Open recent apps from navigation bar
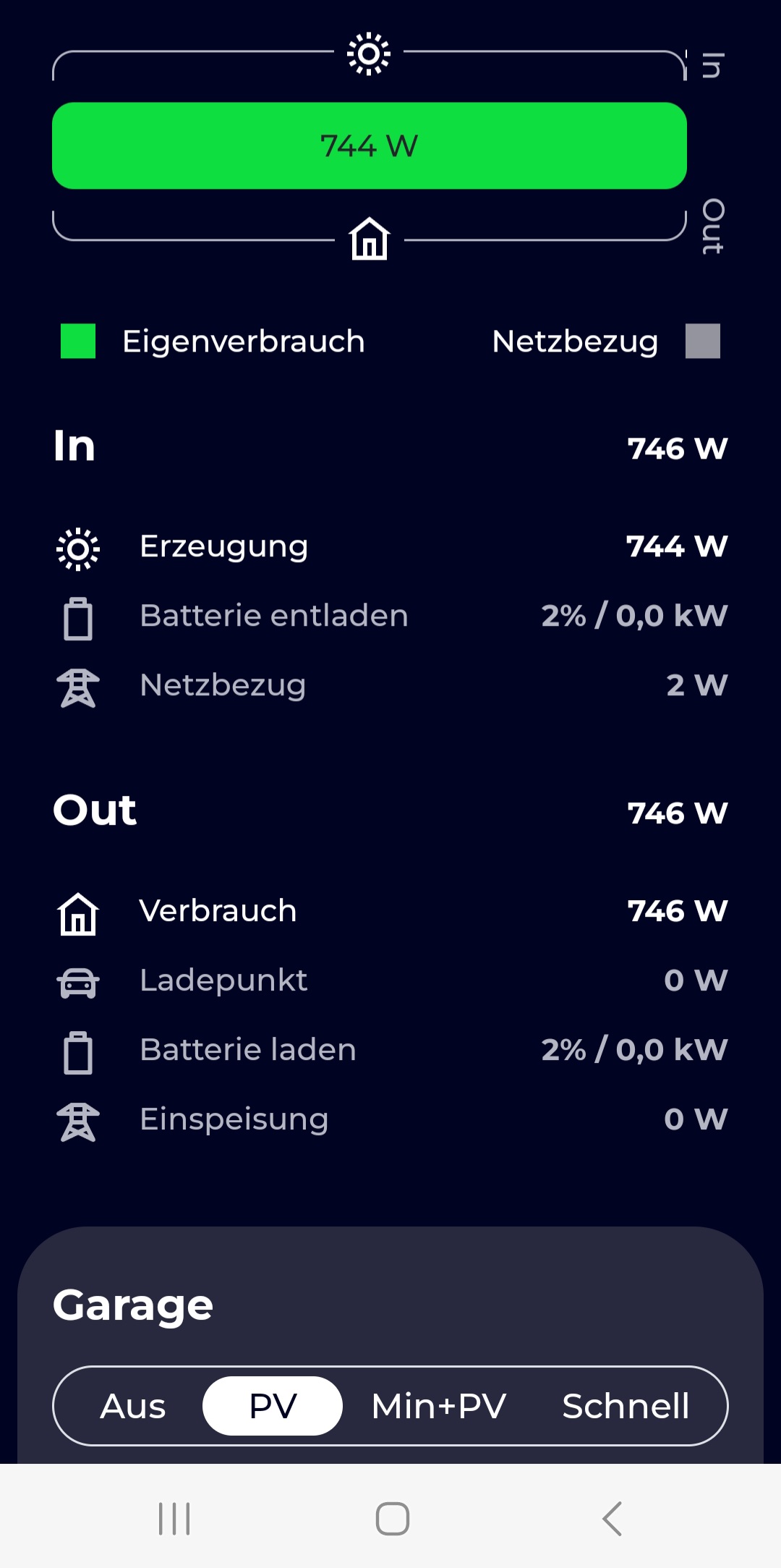Viewport: 781px width, 1568px height. click(174, 1518)
